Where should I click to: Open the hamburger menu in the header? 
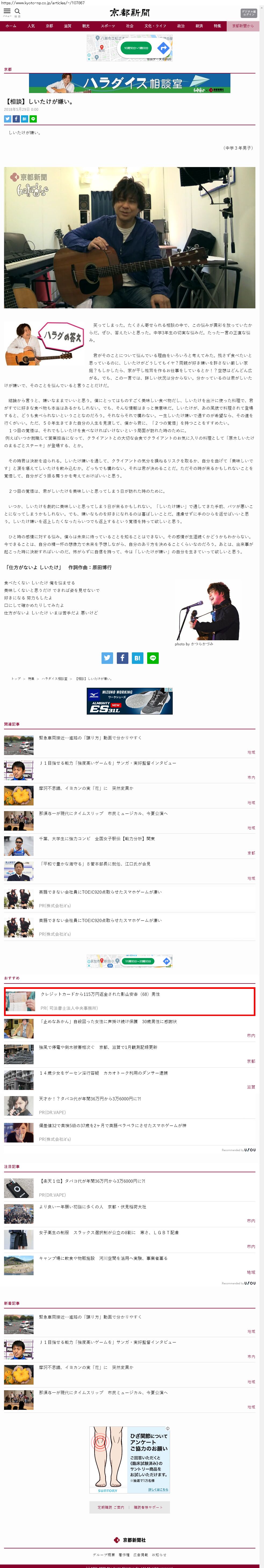pos(7,12)
